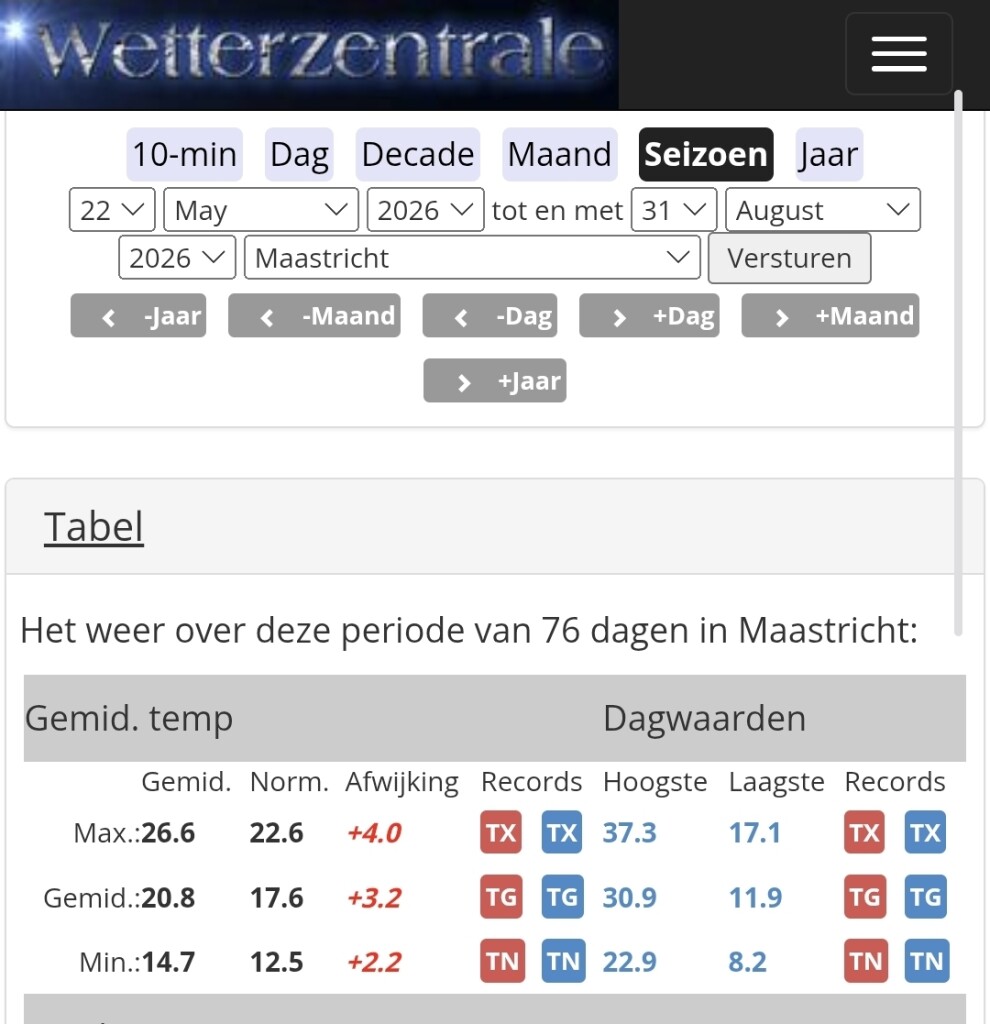The height and width of the screenshot is (1024, 990).
Task: Switch to the Jaar tab
Action: point(829,155)
